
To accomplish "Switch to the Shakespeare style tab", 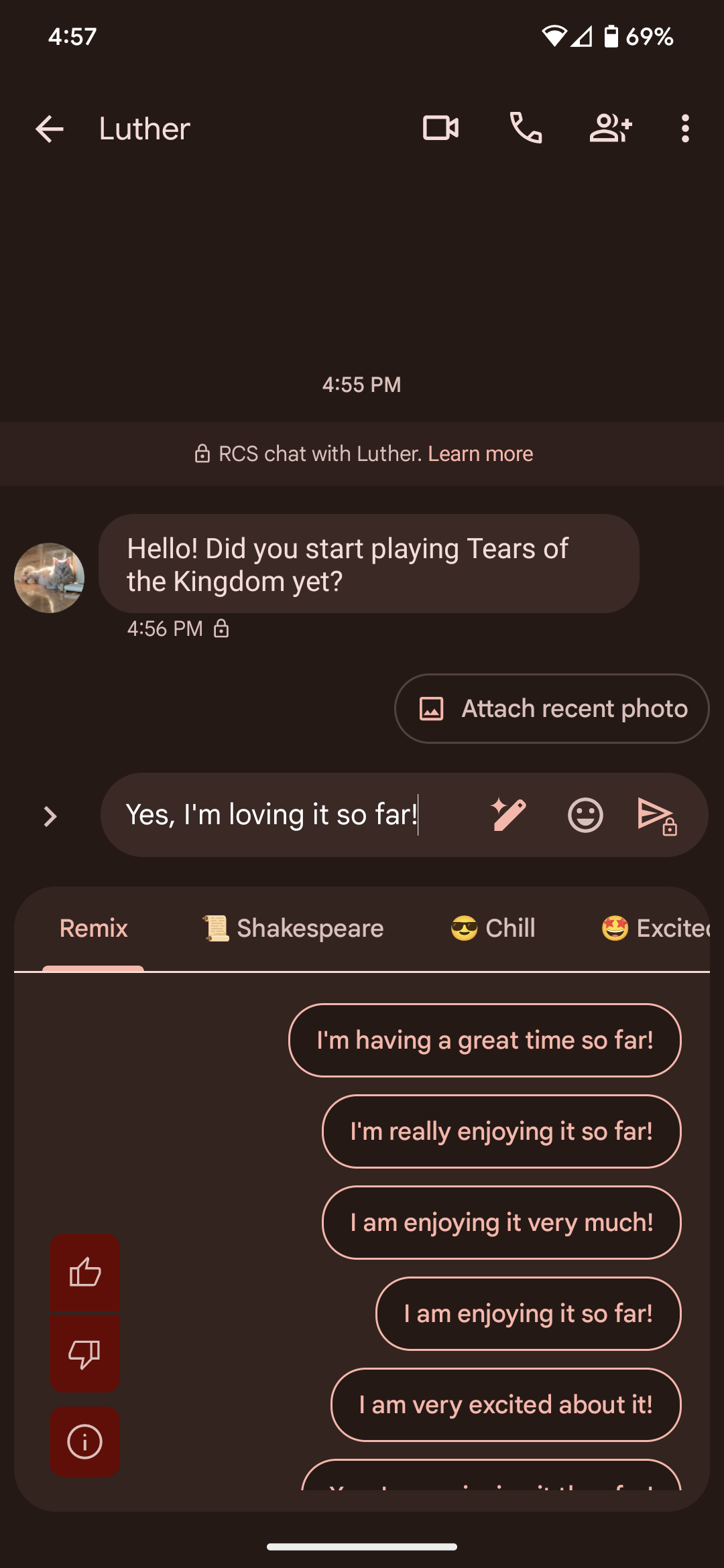I will click(x=294, y=928).
